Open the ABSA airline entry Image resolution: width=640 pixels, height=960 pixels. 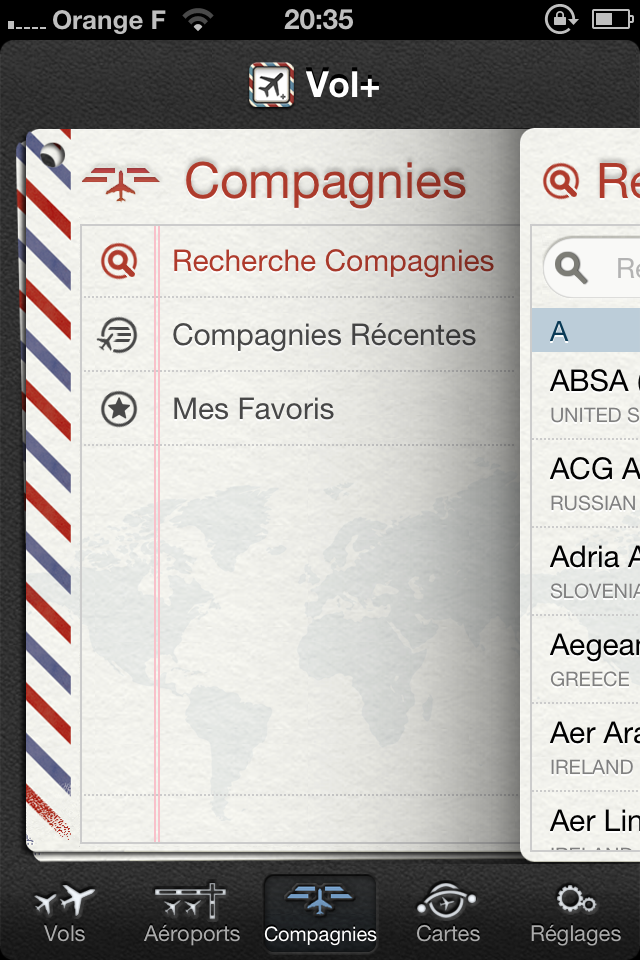pyautogui.click(x=592, y=395)
